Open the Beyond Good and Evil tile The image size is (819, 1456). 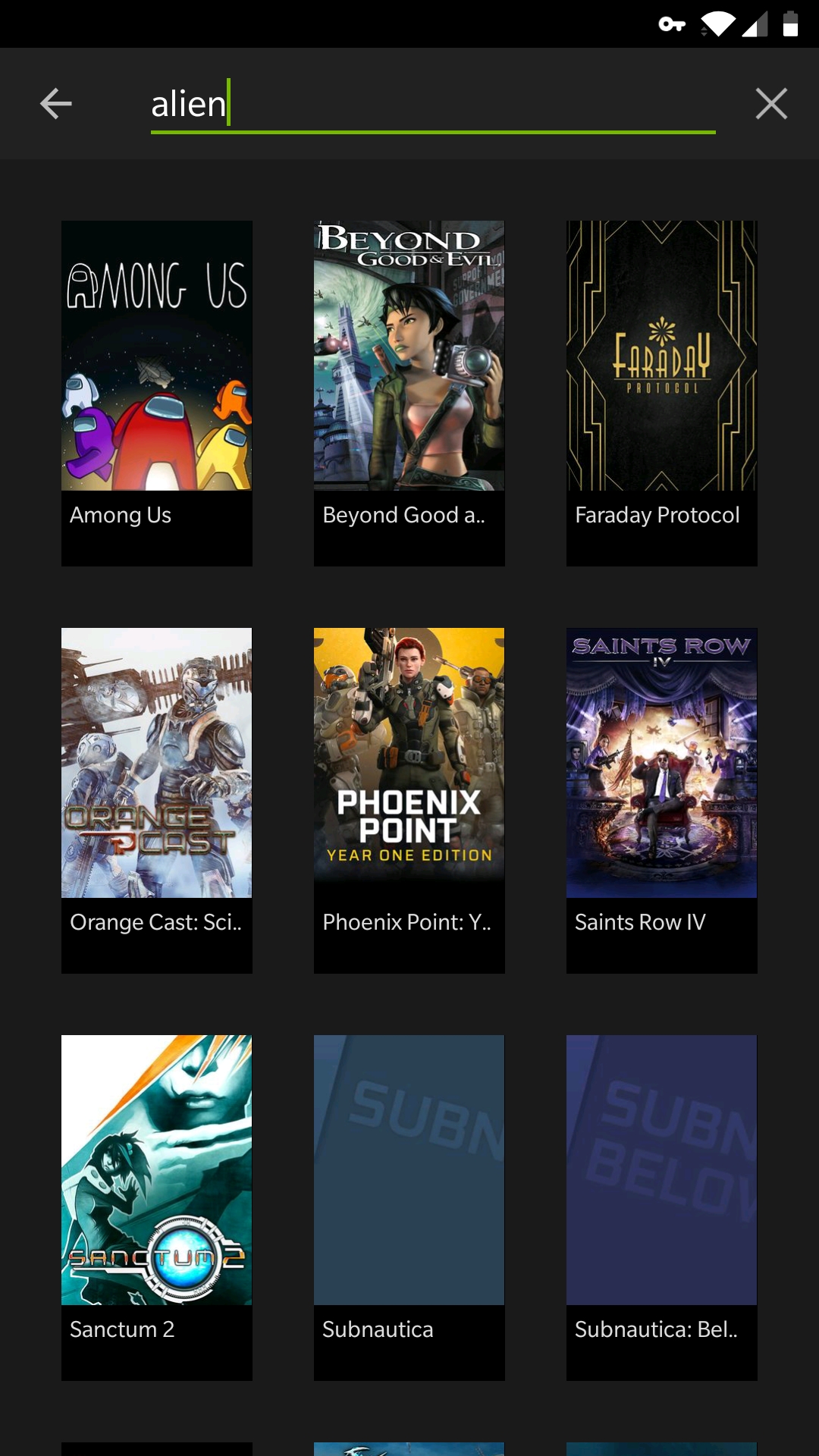(409, 393)
